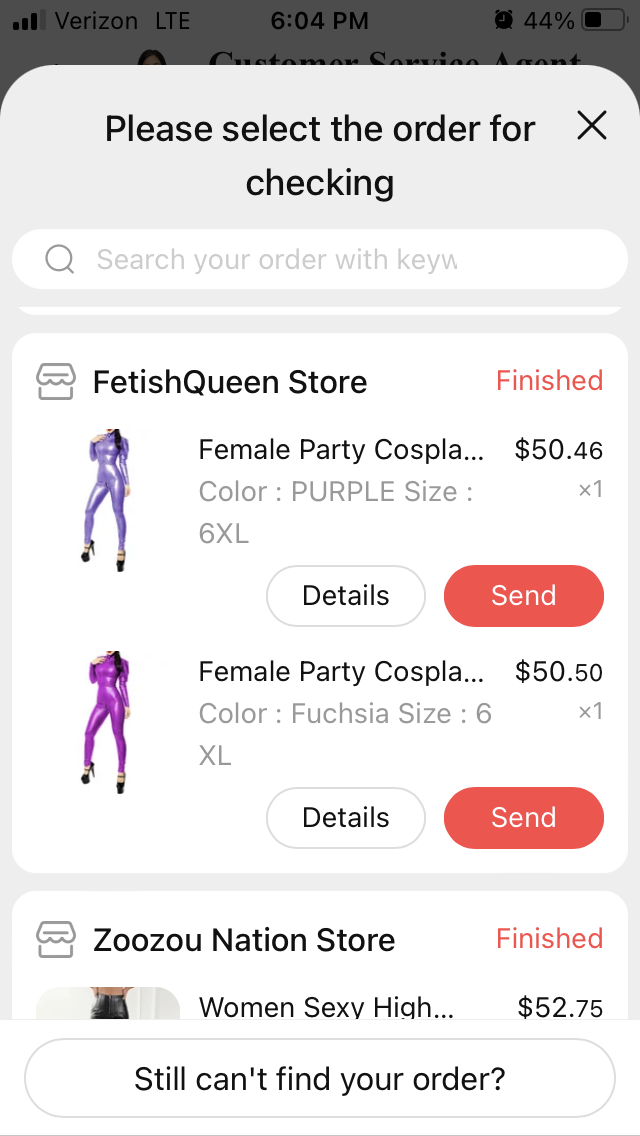
Task: Open the Zoozou Nation Store header
Action: coord(244,940)
